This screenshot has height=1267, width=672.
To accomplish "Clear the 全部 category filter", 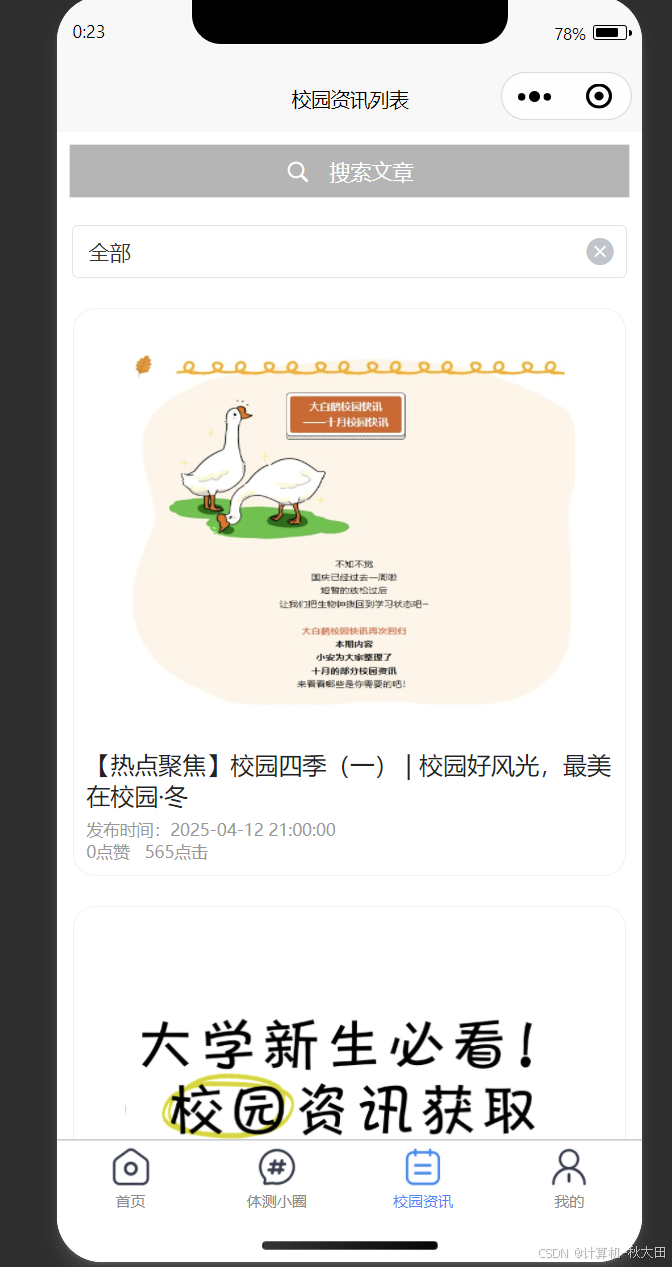I will [x=600, y=252].
